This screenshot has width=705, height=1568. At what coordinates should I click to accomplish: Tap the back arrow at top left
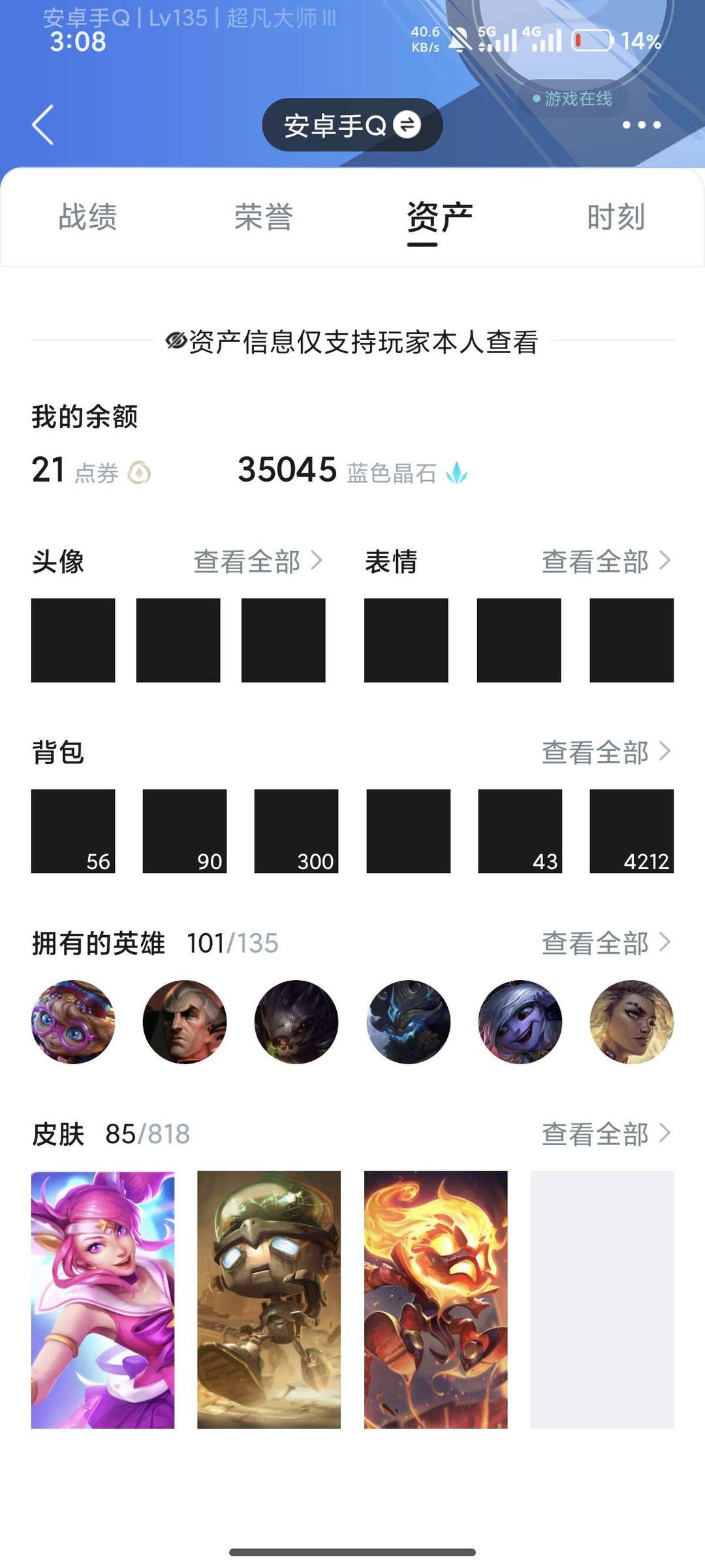tap(42, 125)
